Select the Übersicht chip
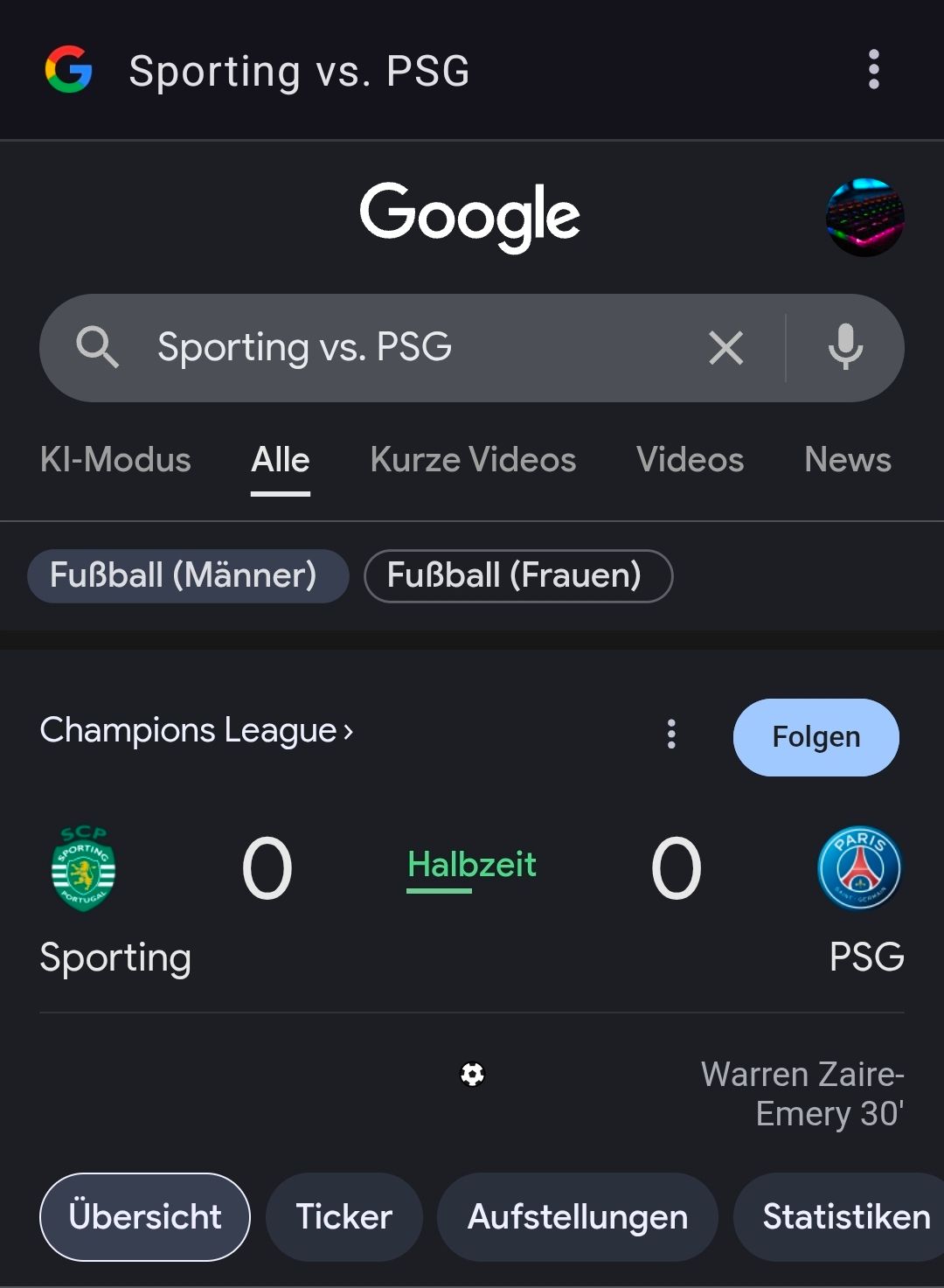Screen dimensions: 944x1288 coord(145,1216)
